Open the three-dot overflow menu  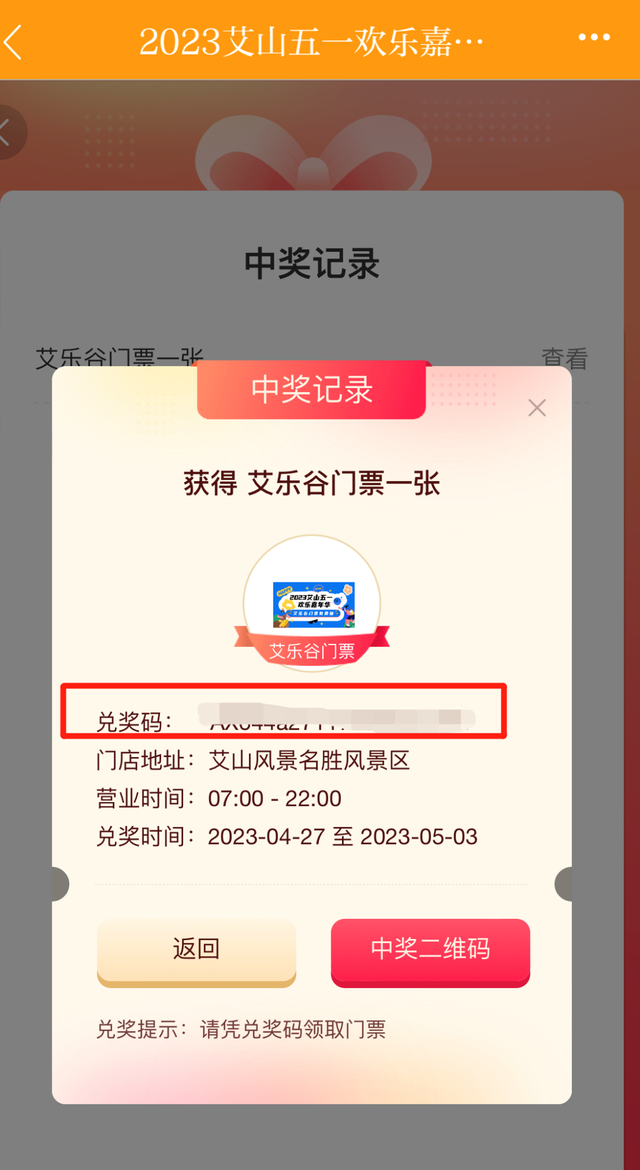tap(594, 38)
